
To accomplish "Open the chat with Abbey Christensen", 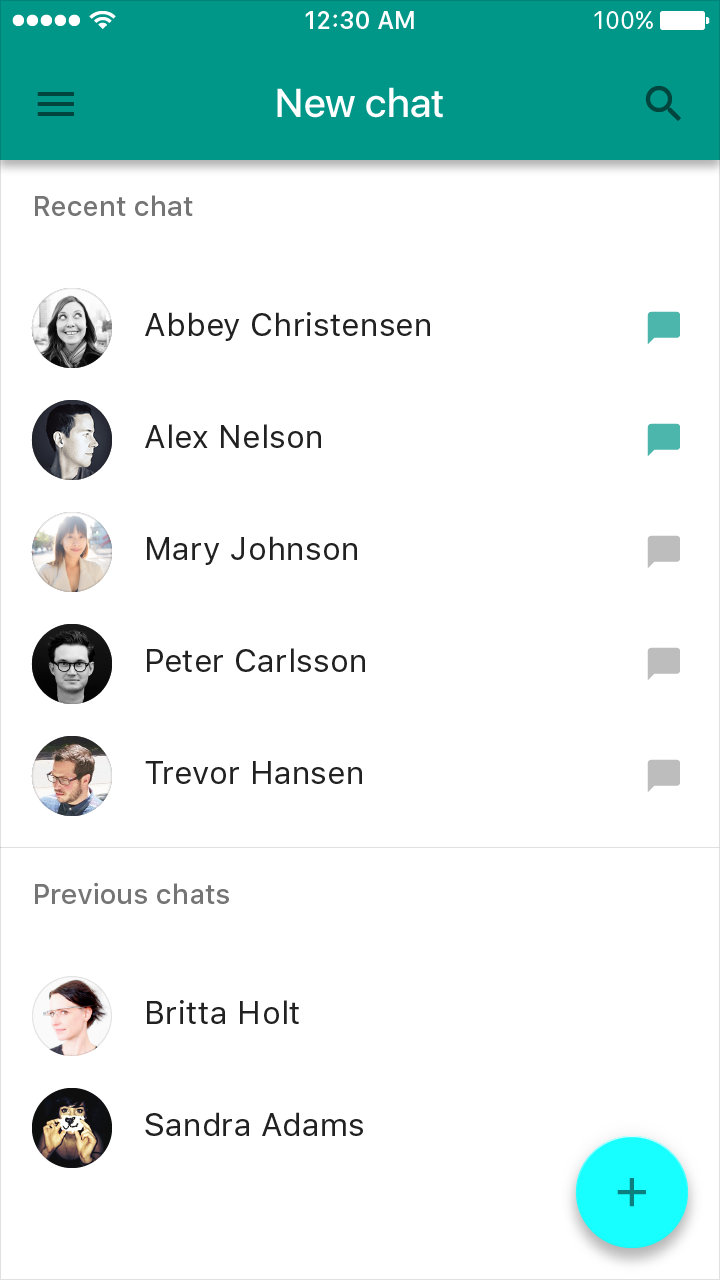I will pos(288,326).
